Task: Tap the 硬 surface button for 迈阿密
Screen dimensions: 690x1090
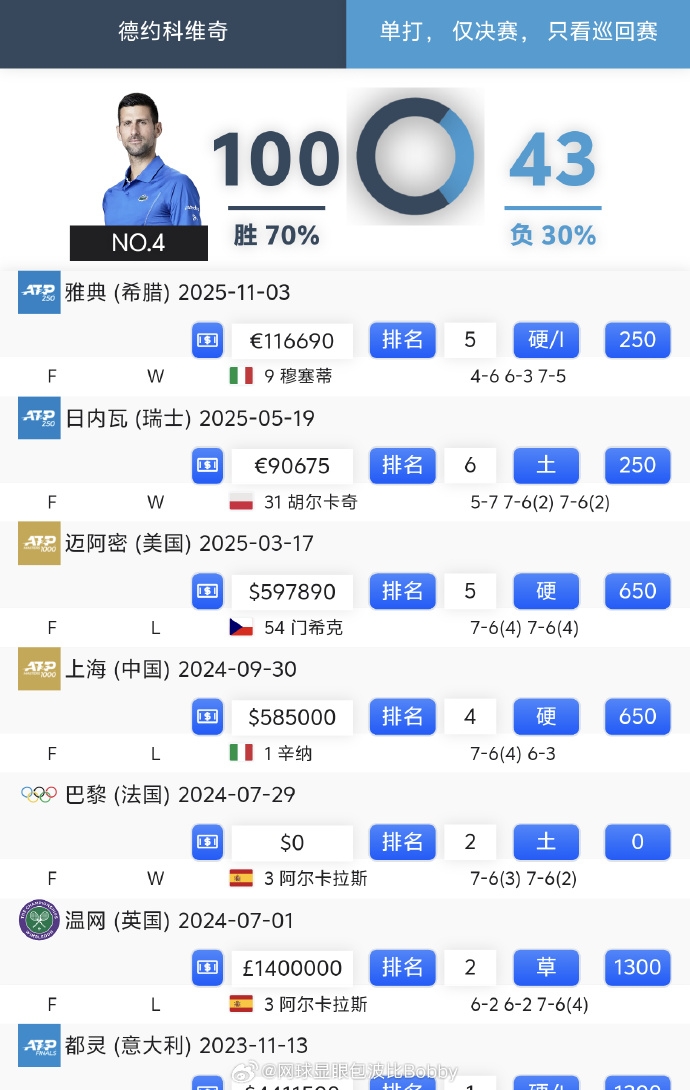Action: coord(546,591)
